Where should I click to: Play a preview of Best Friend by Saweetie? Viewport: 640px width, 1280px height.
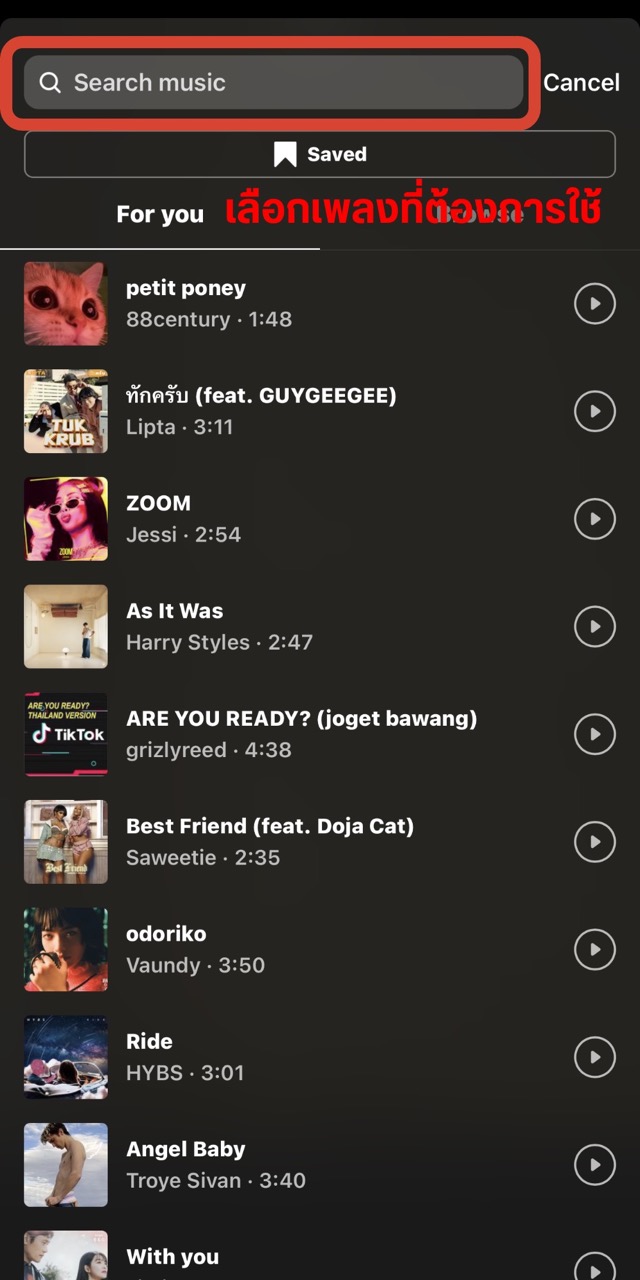tap(595, 842)
